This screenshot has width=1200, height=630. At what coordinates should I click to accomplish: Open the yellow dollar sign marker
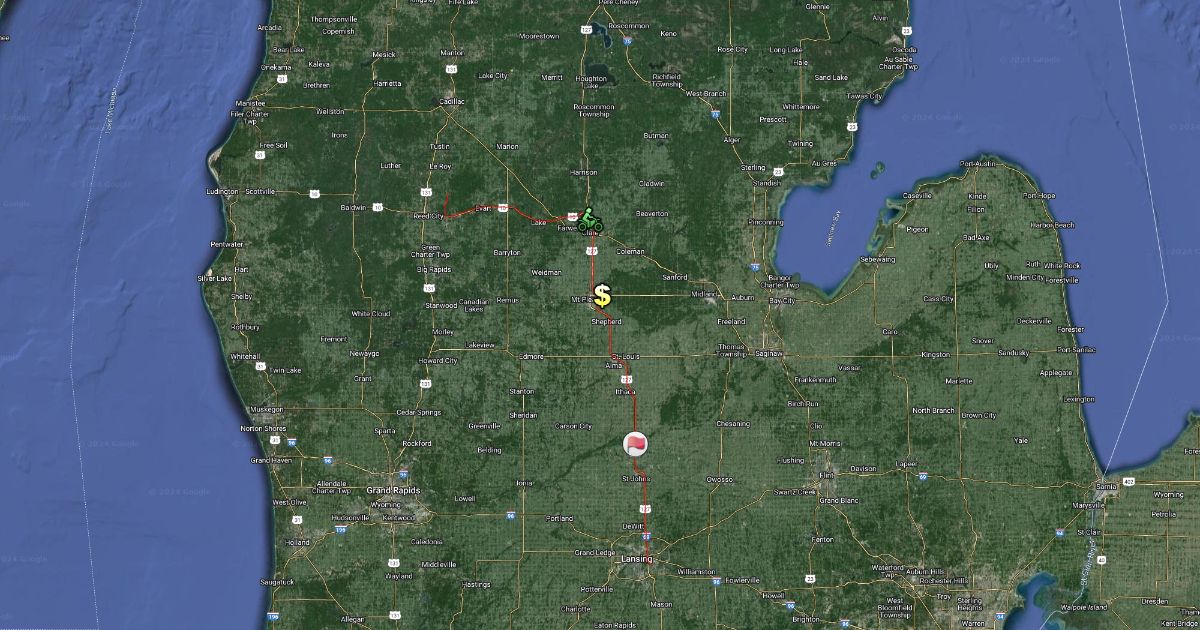tap(602, 296)
